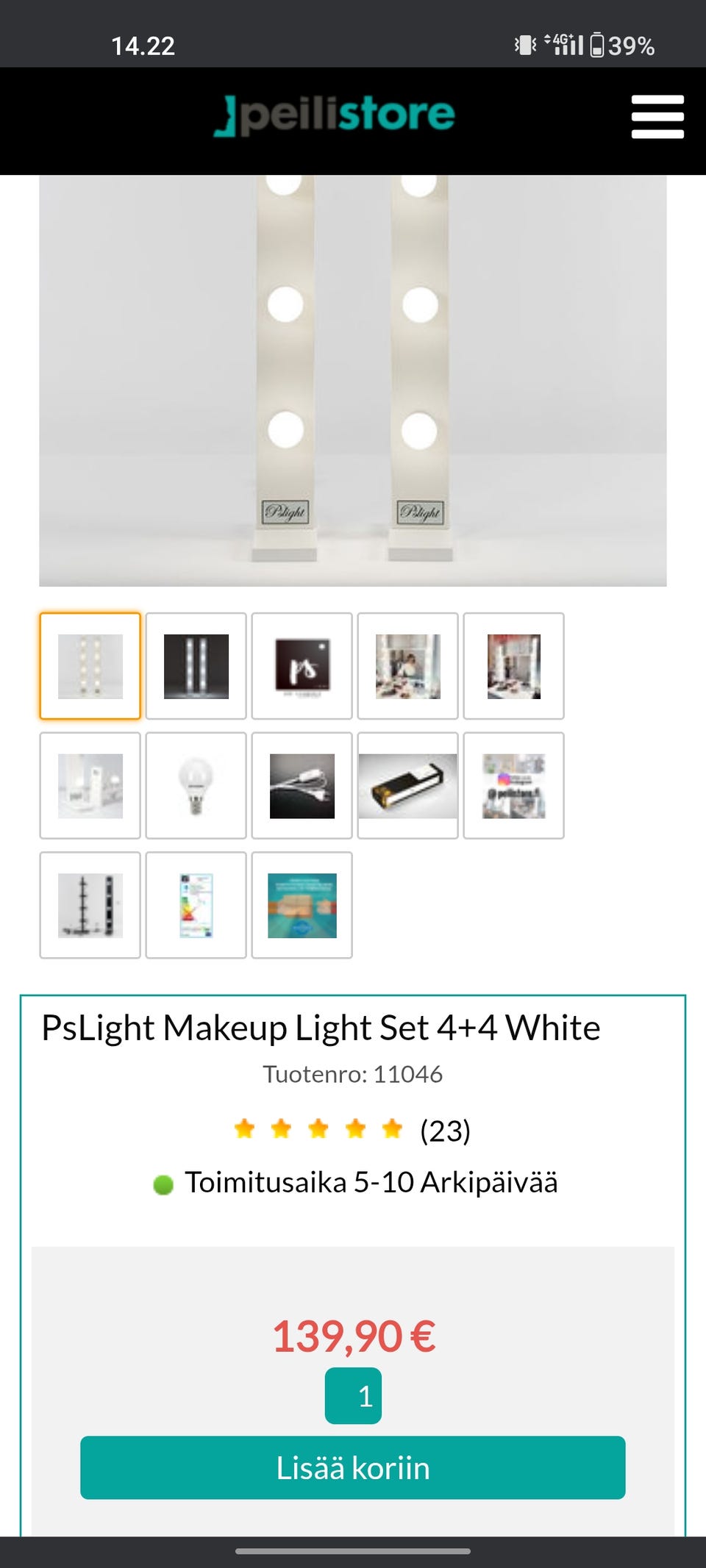Screen dimensions: 706x1568
Task: Open the teal infographic thumbnail
Action: (302, 906)
